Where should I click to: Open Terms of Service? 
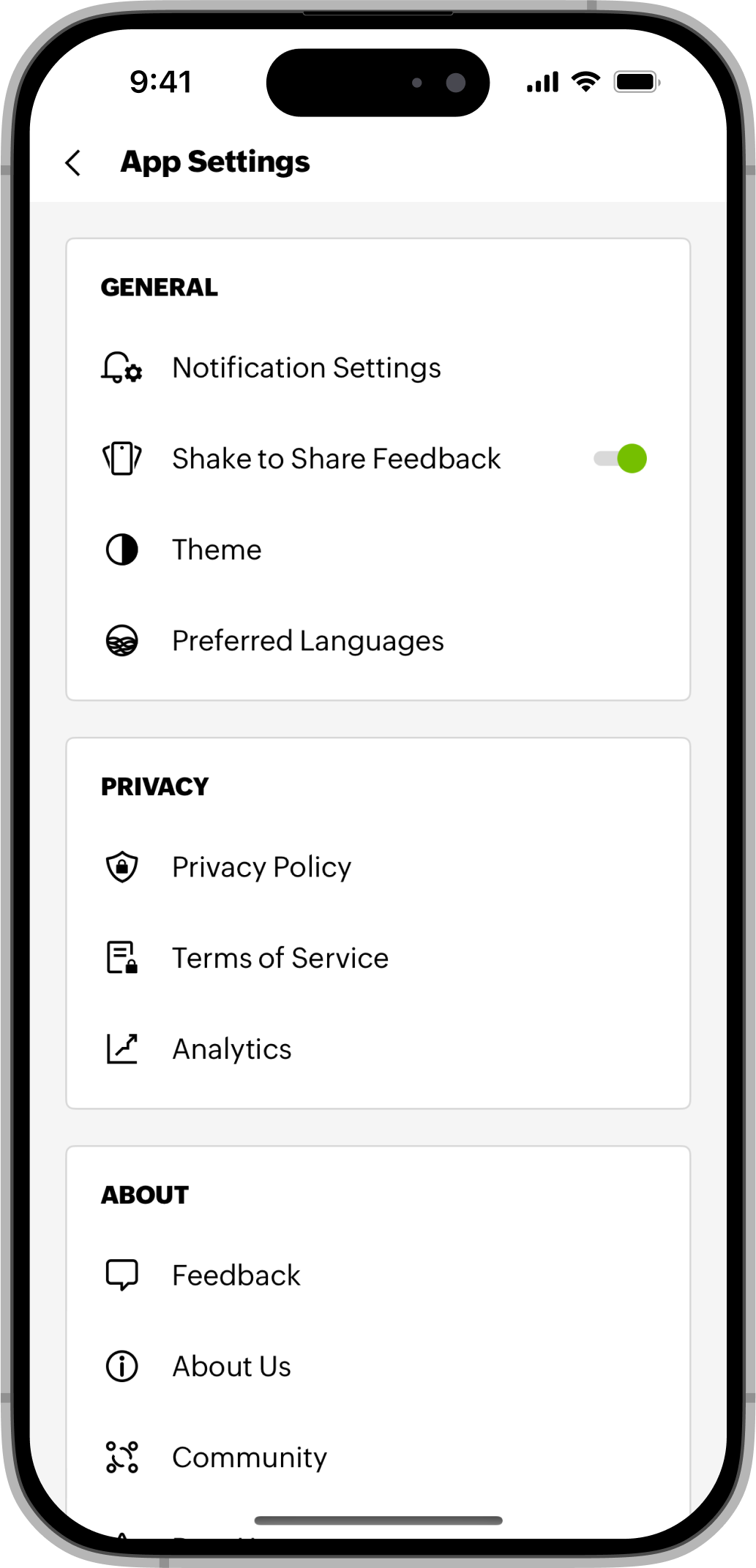[x=280, y=958]
